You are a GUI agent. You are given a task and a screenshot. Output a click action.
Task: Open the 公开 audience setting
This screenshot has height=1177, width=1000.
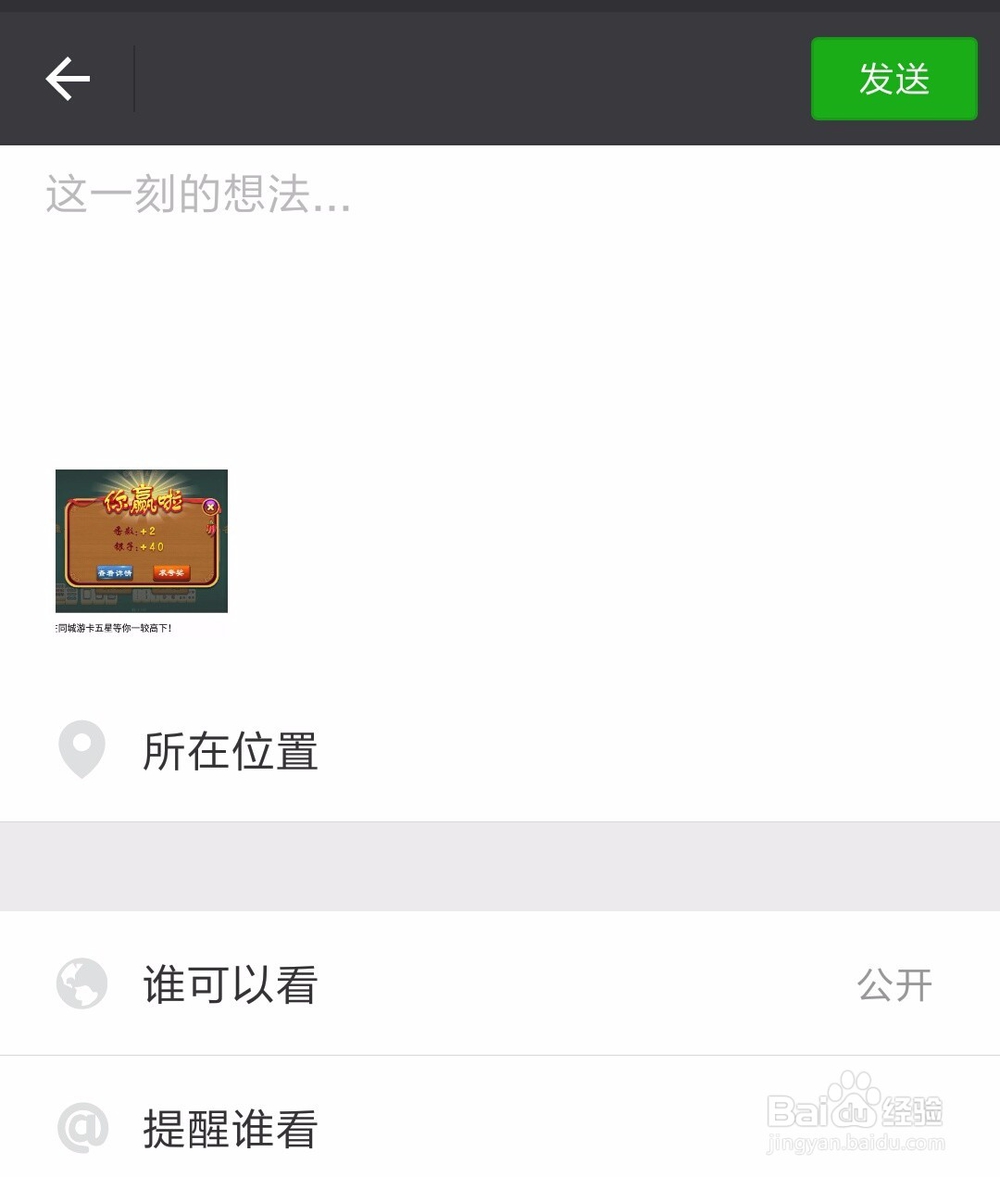tap(895, 984)
